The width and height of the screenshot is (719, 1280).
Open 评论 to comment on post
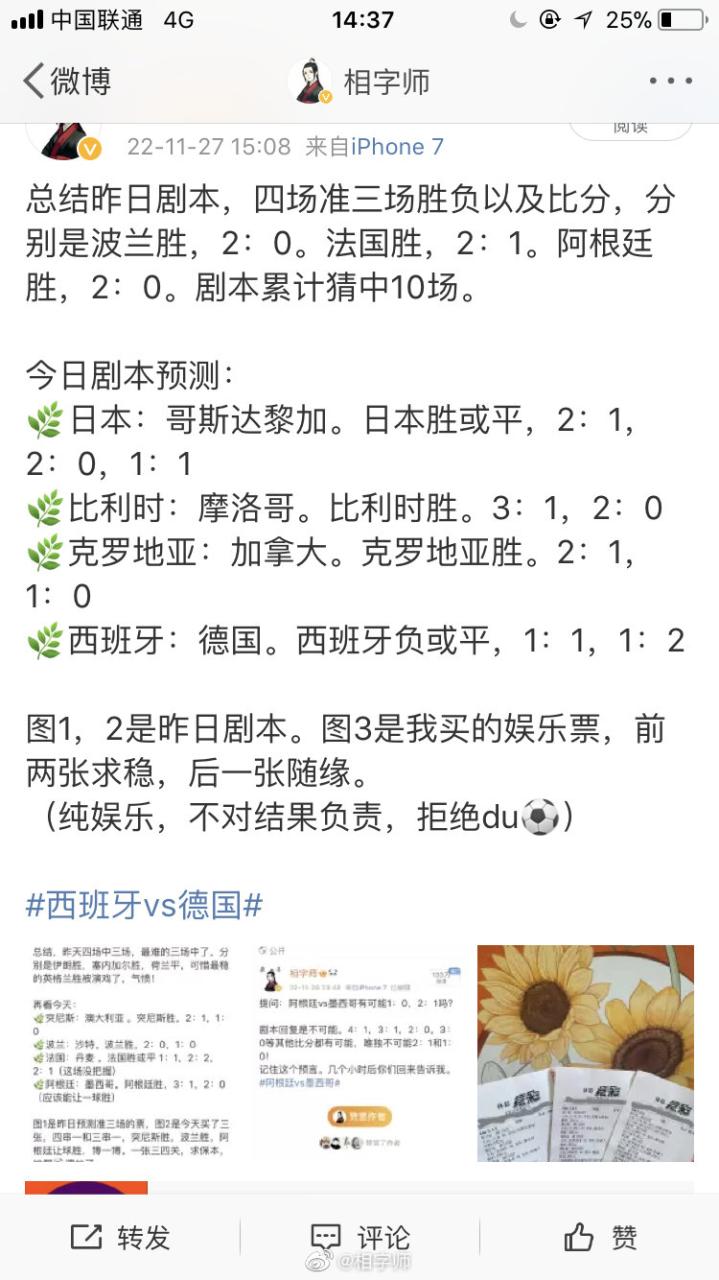pos(360,1237)
